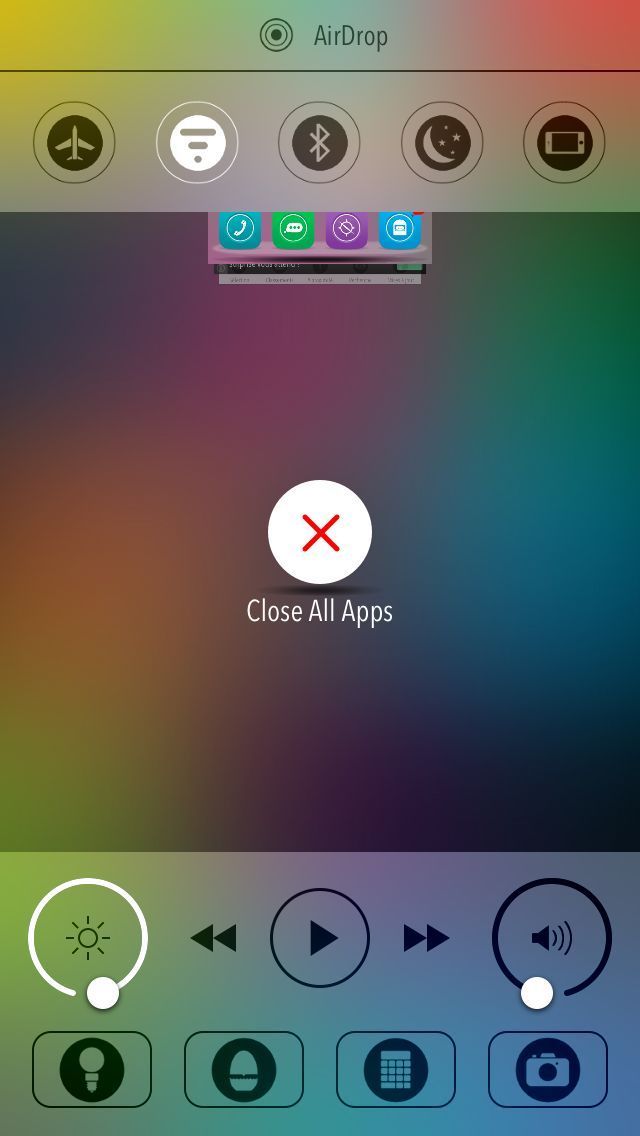Image resolution: width=640 pixels, height=1136 pixels.
Task: Open the home screen app preview card
Action: tap(320, 246)
